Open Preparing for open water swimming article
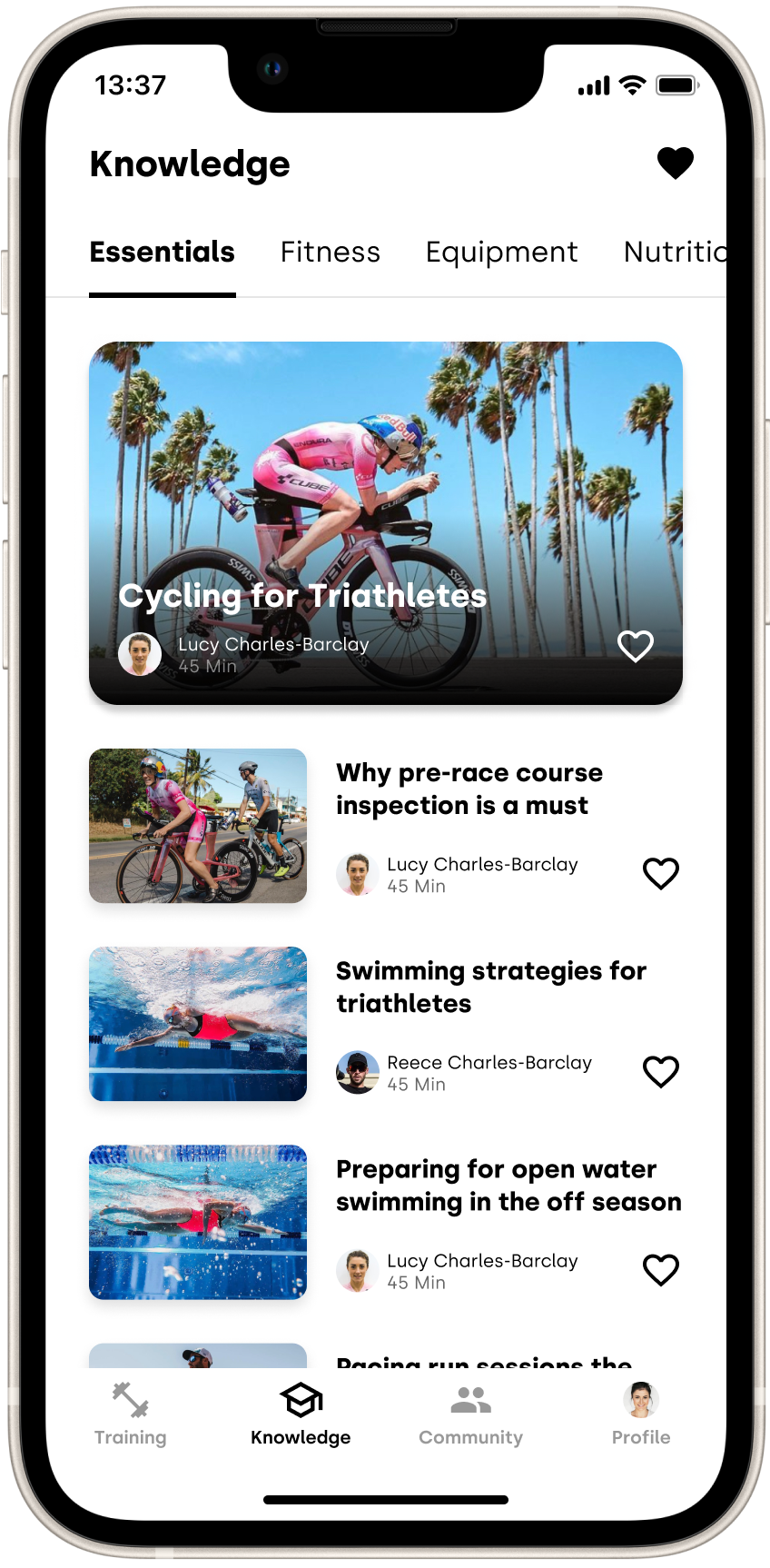This screenshot has width=770, height=1568. pyautogui.click(x=508, y=1185)
